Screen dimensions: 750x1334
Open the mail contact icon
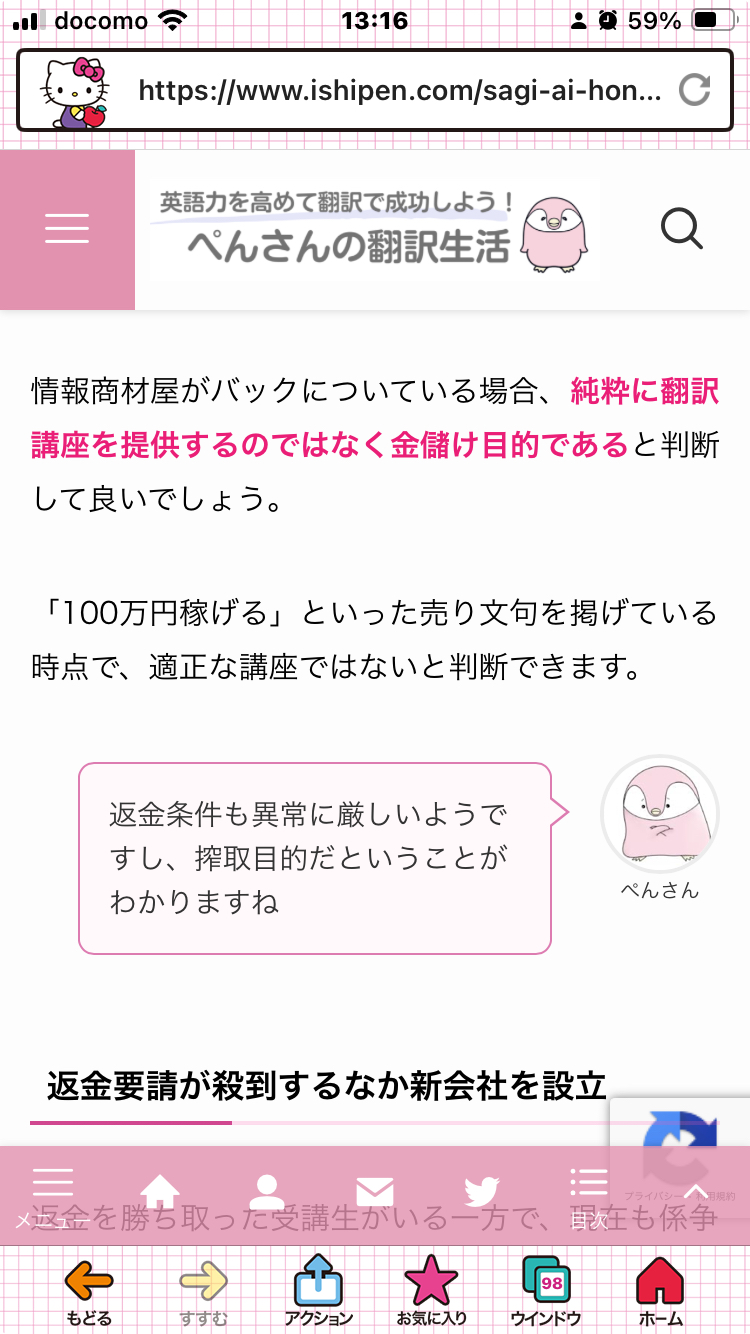point(374,1193)
